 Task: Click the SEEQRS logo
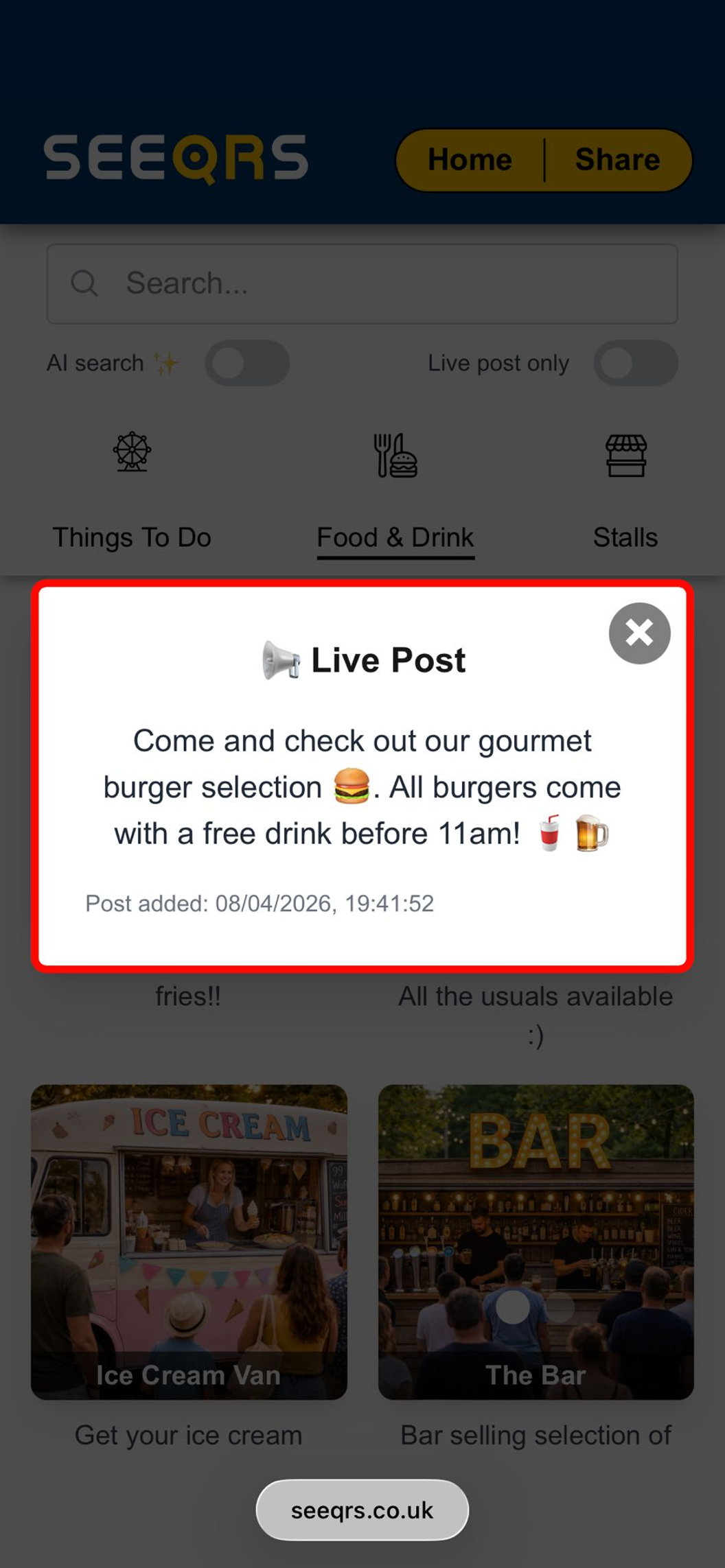(176, 159)
